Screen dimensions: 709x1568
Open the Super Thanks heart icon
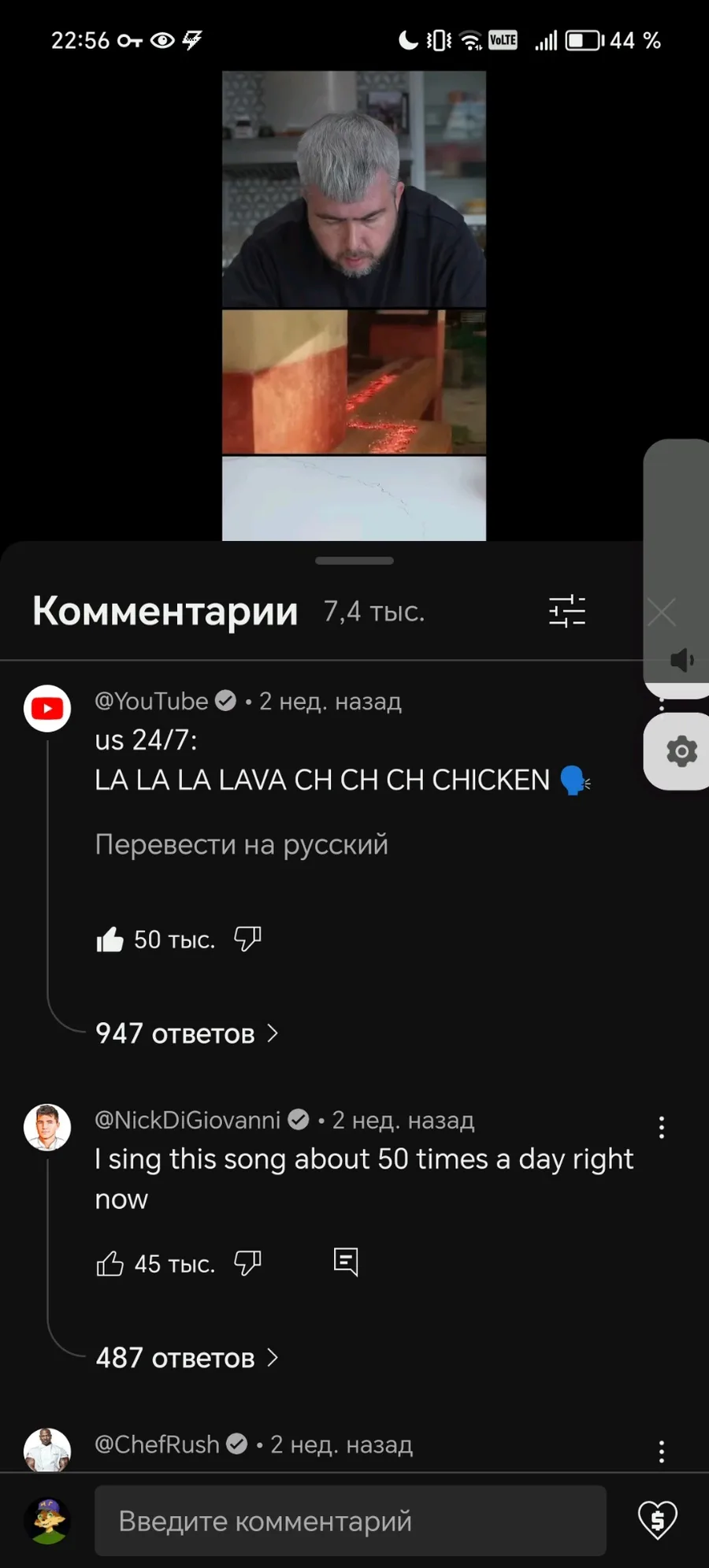[x=657, y=1520]
